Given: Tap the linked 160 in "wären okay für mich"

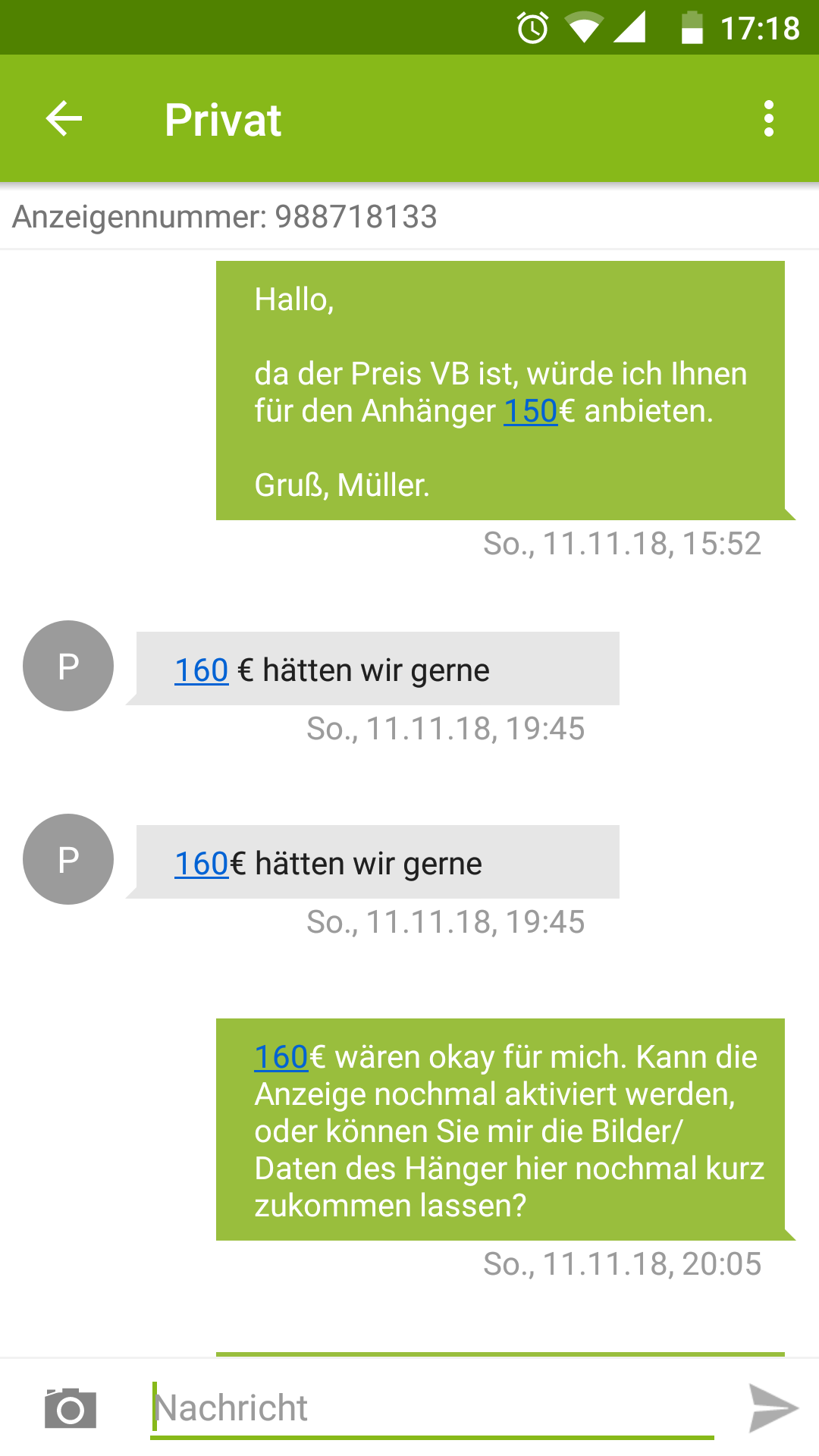Looking at the screenshot, I should tap(281, 1057).
